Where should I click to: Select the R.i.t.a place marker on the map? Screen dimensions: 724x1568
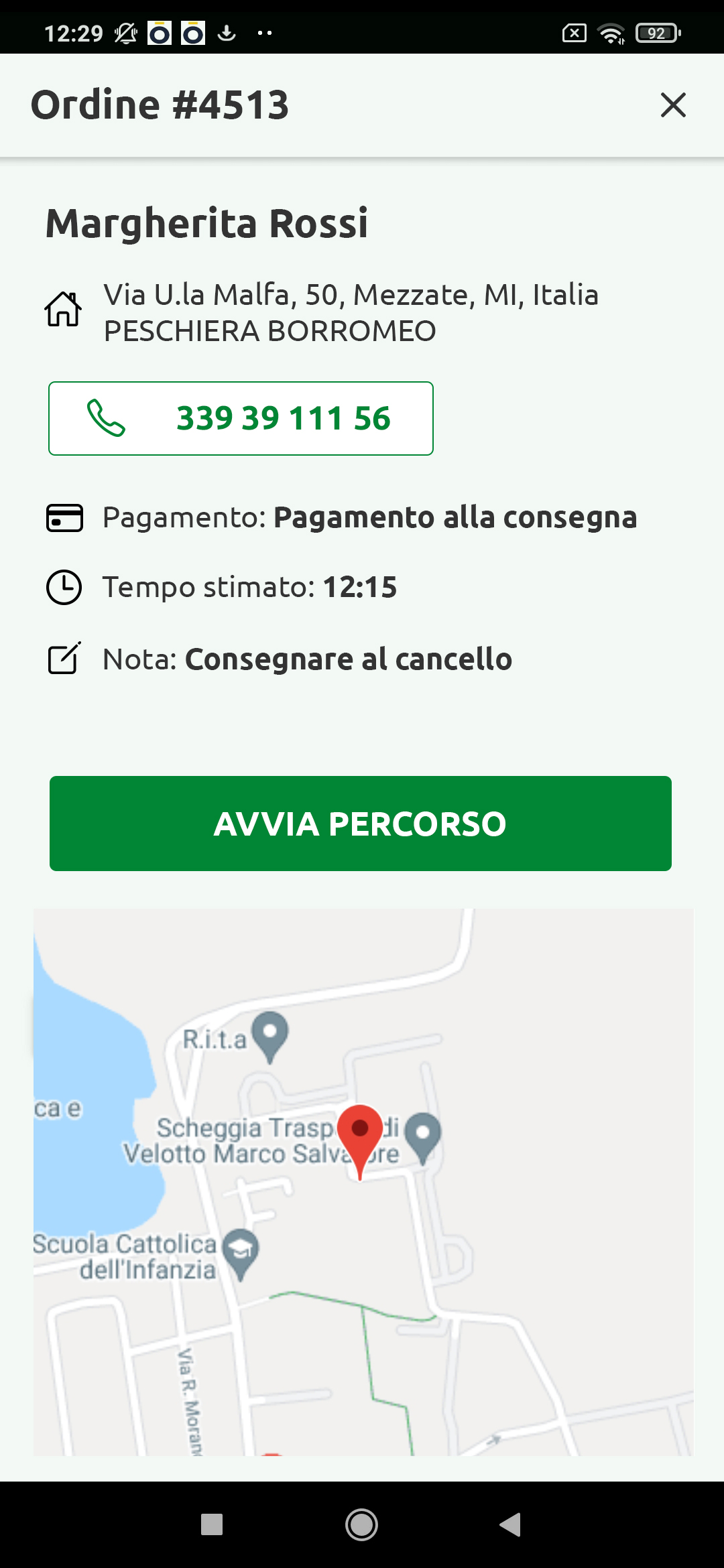coord(269,1034)
